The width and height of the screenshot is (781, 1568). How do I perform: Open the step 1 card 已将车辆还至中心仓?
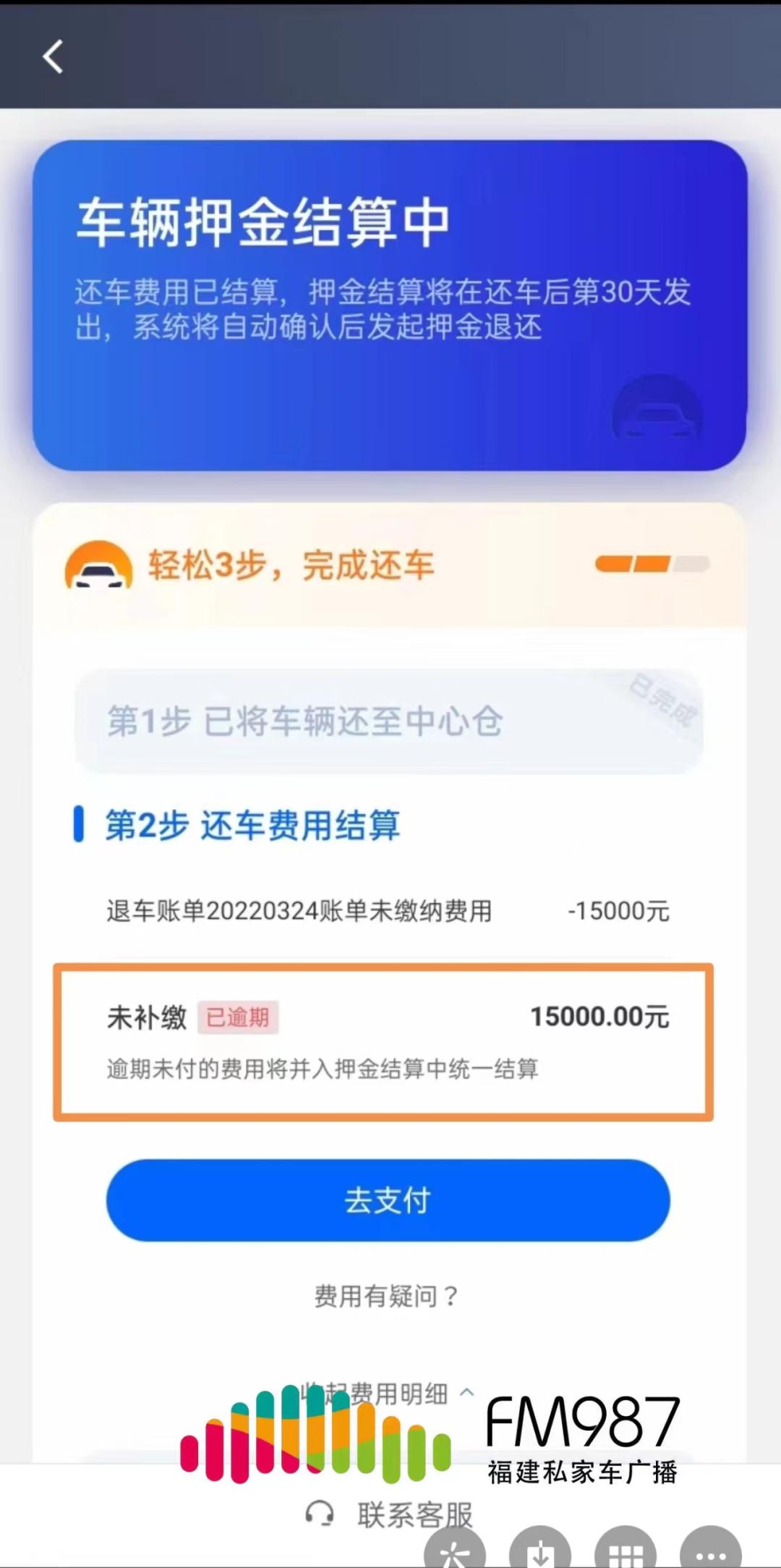(388, 721)
